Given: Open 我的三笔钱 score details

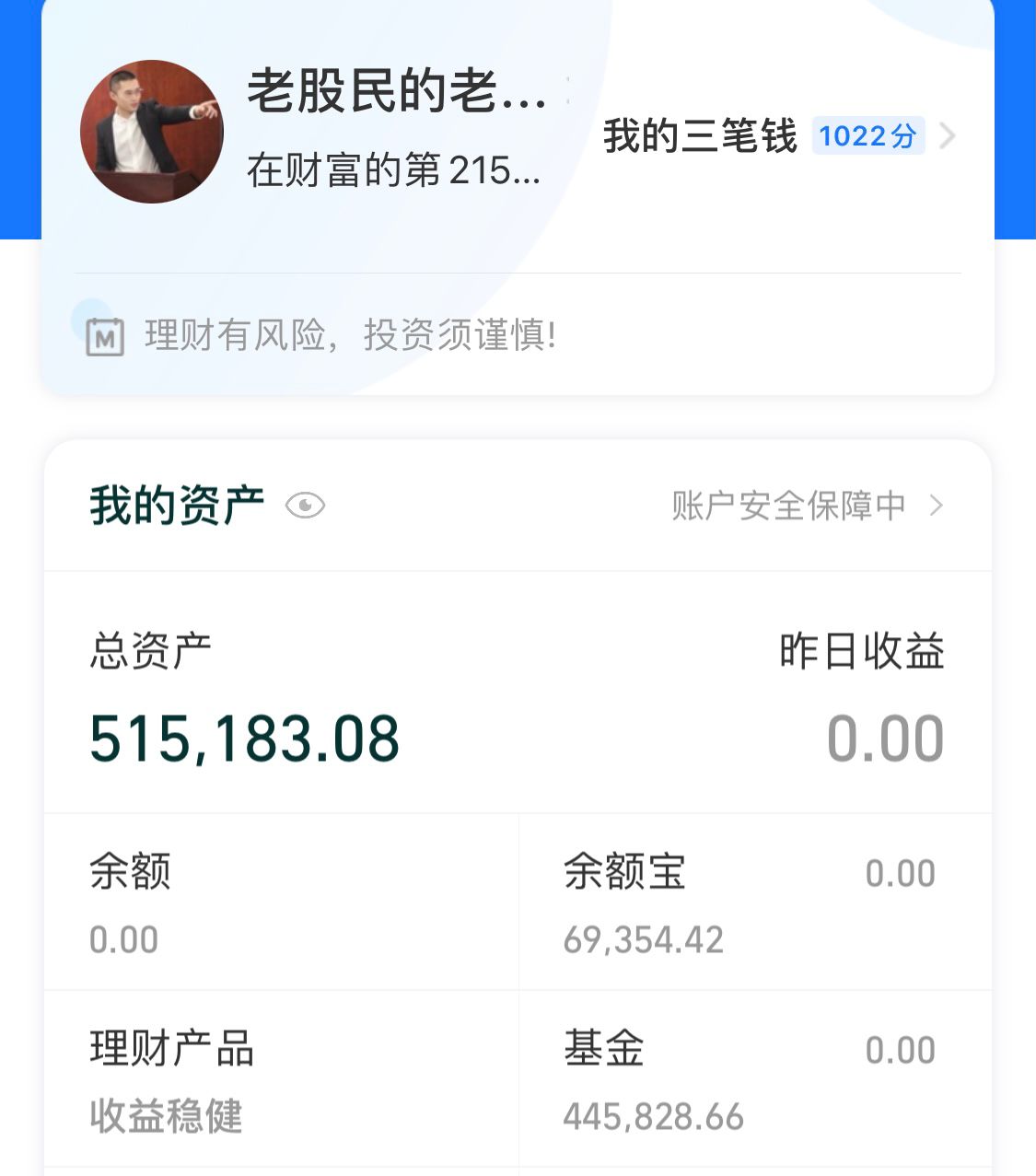Looking at the screenshot, I should point(698,136).
